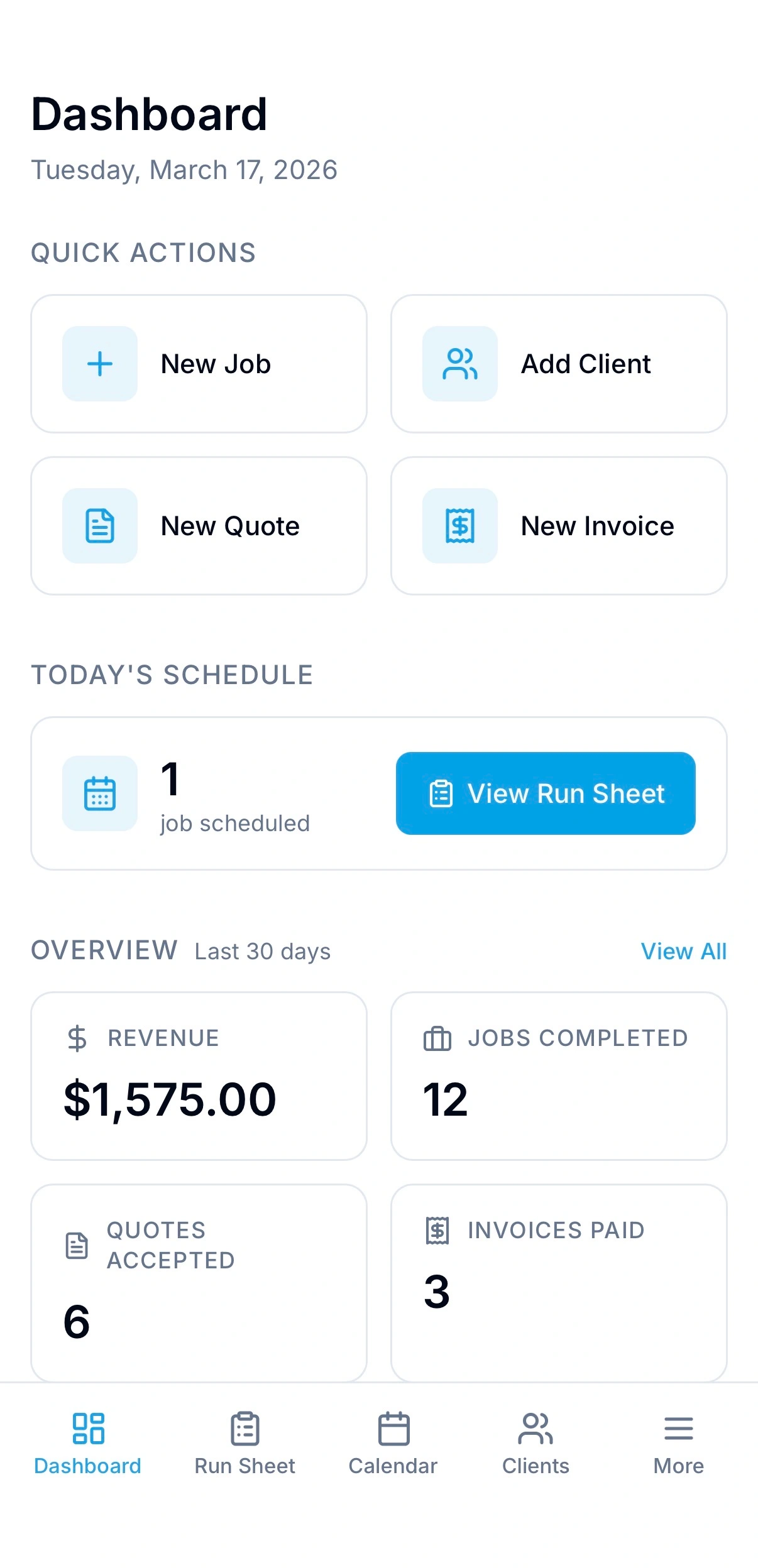Click the New Quote document icon
The image size is (758, 1568).
[99, 525]
